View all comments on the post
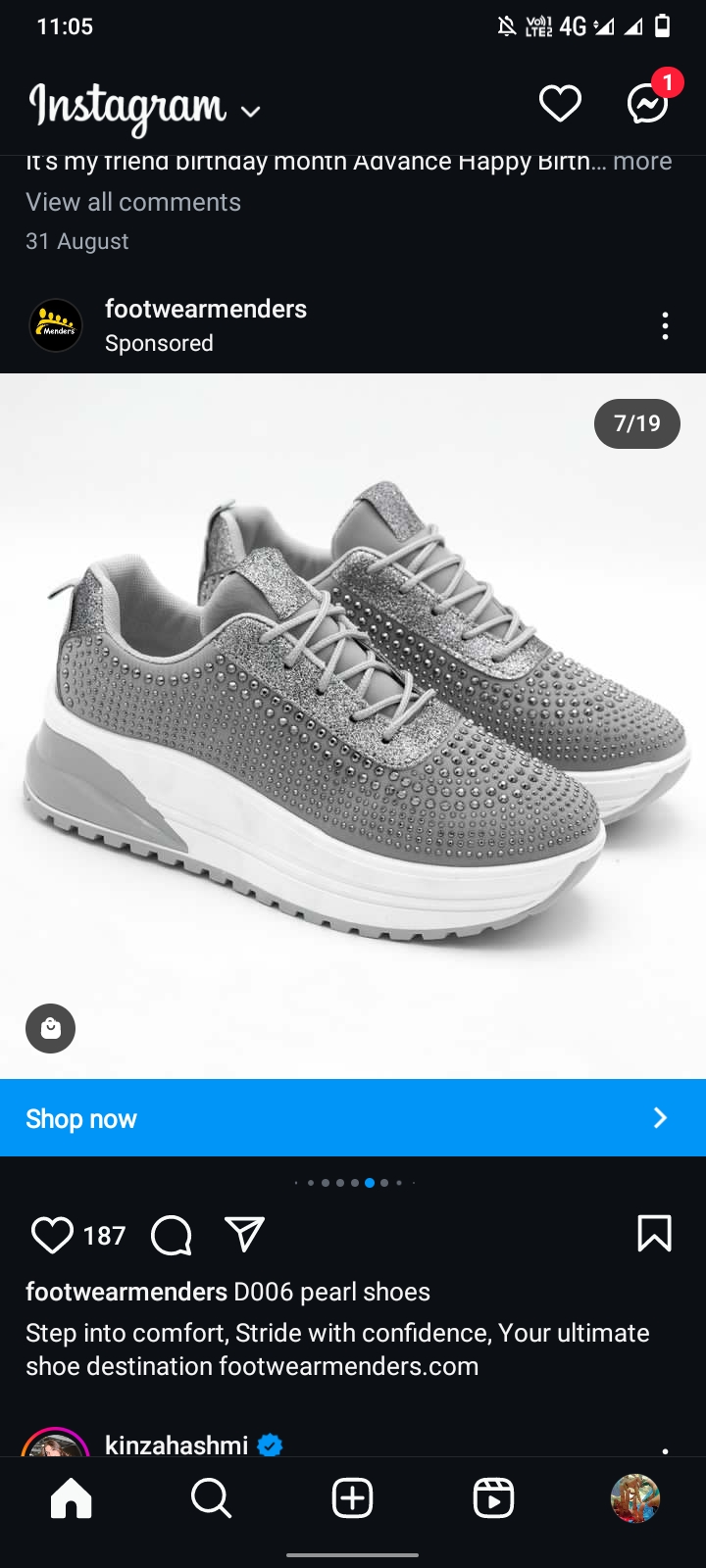The width and height of the screenshot is (706, 1568). [x=133, y=202]
